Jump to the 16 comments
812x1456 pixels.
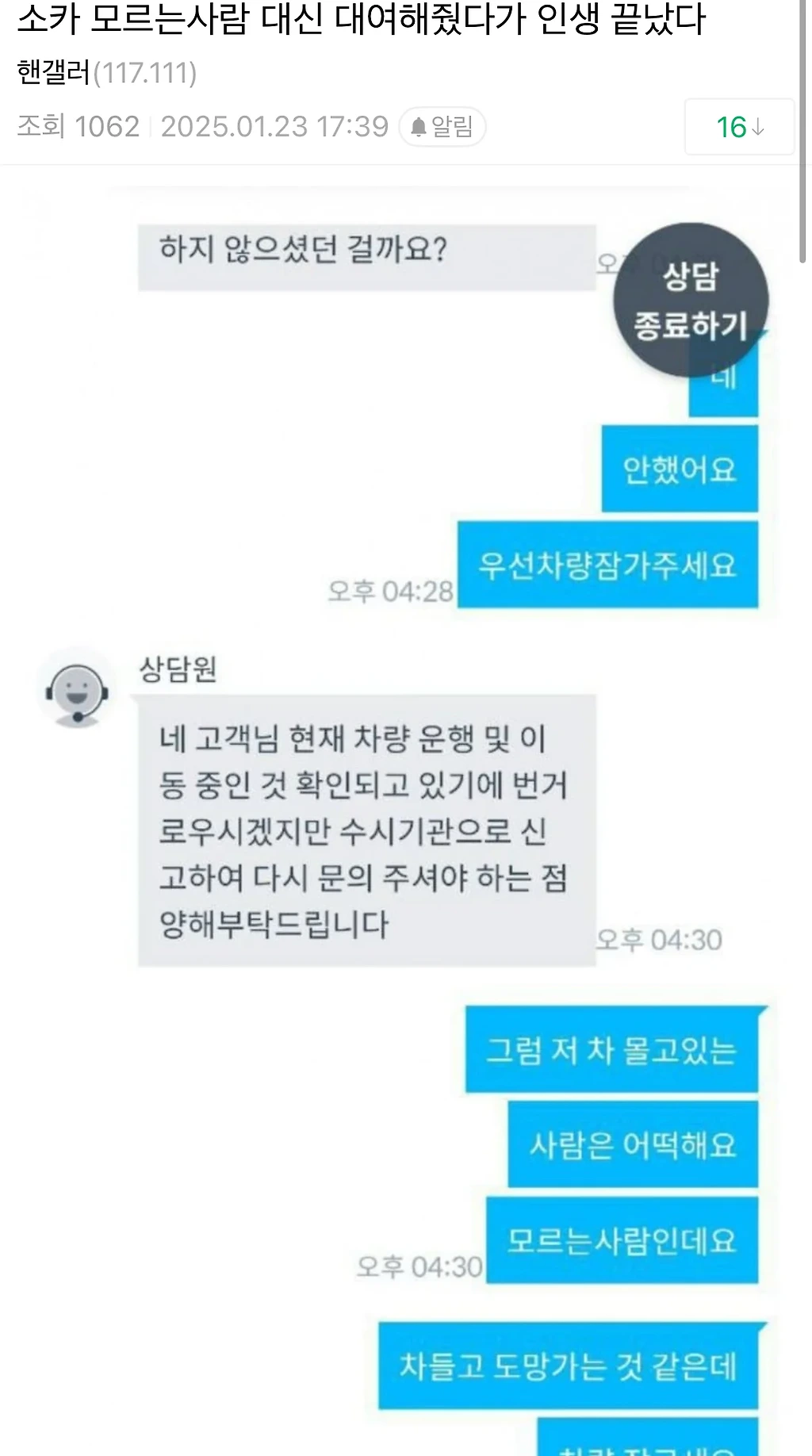tap(739, 127)
